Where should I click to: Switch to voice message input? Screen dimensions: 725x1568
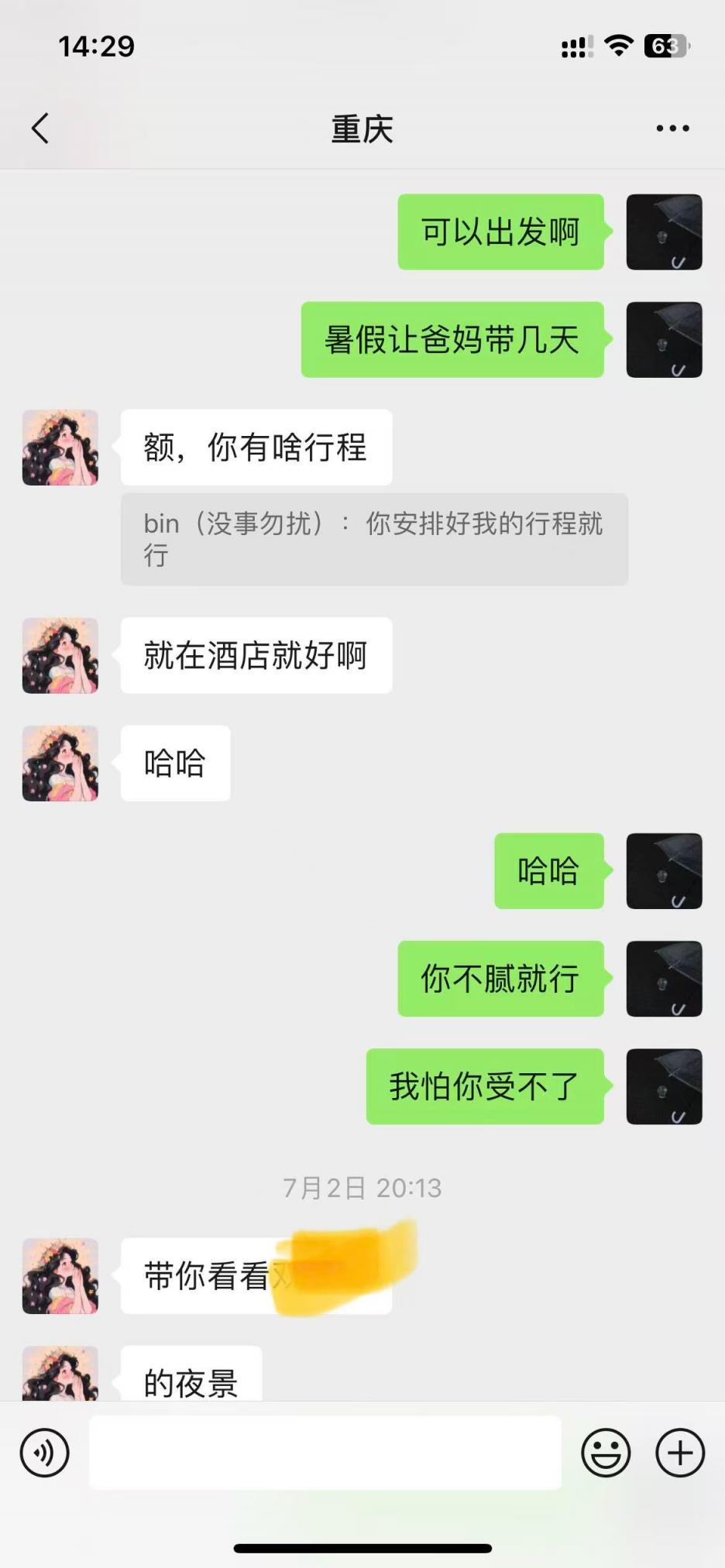tap(45, 1453)
